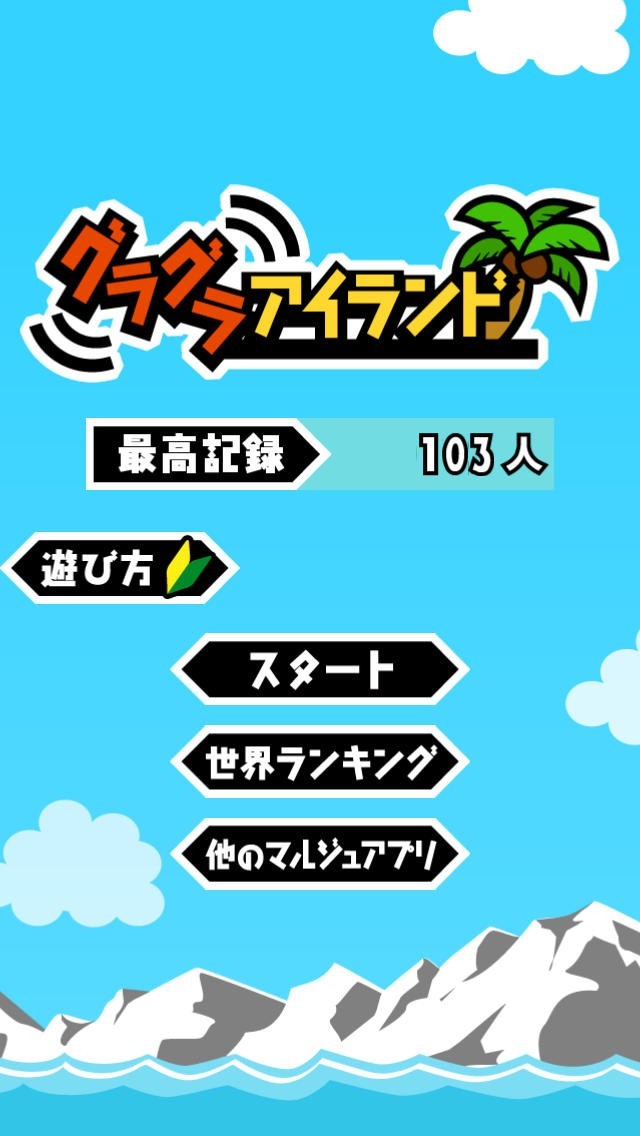
Task: Tap the スタート button to begin
Action: (x=320, y=669)
